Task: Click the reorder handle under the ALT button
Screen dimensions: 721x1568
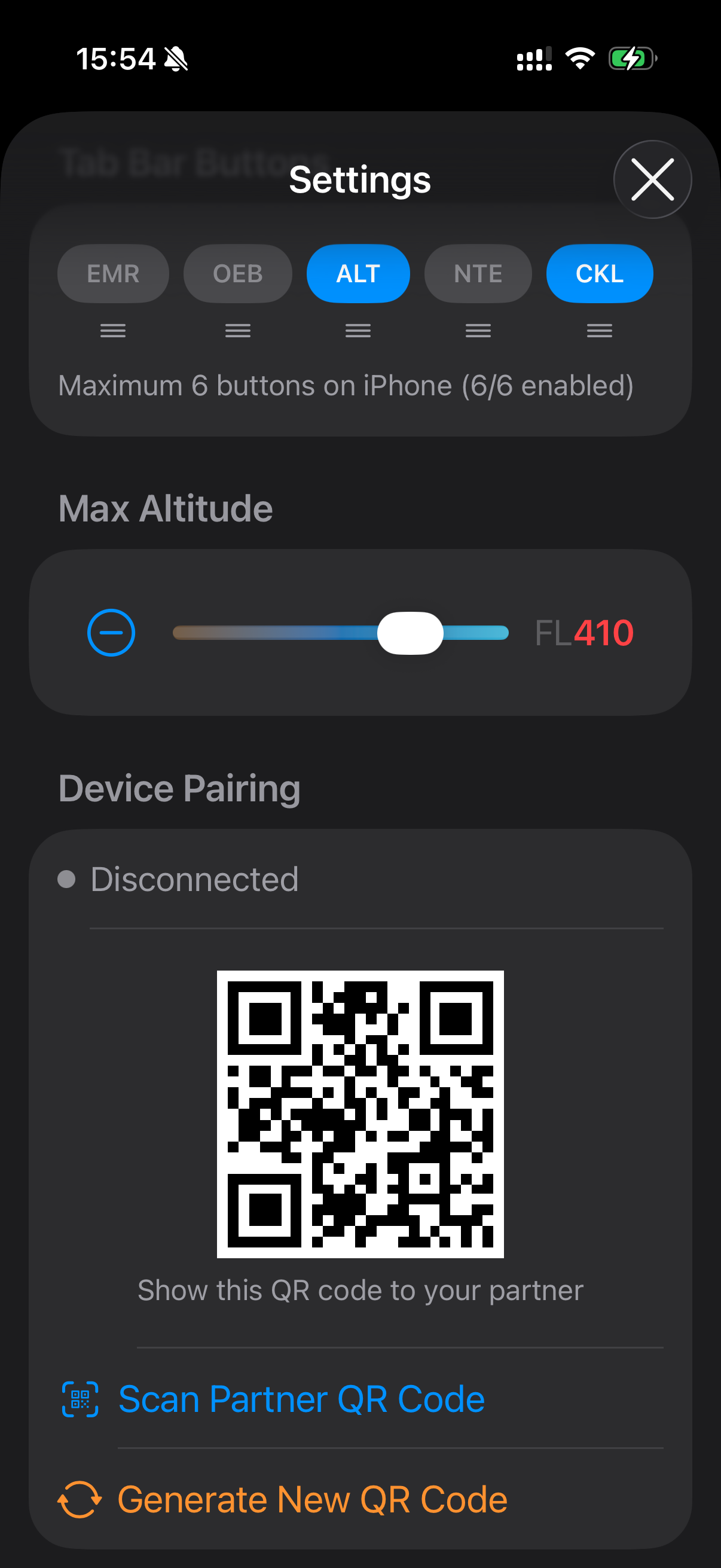Action: coord(358,330)
